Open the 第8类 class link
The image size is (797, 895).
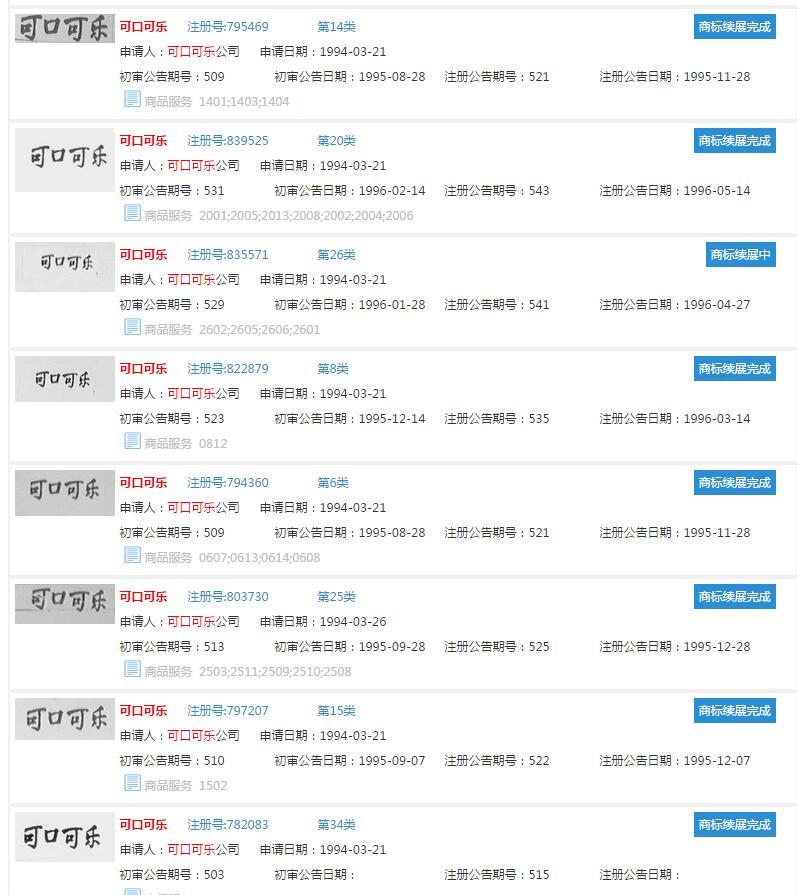(333, 369)
